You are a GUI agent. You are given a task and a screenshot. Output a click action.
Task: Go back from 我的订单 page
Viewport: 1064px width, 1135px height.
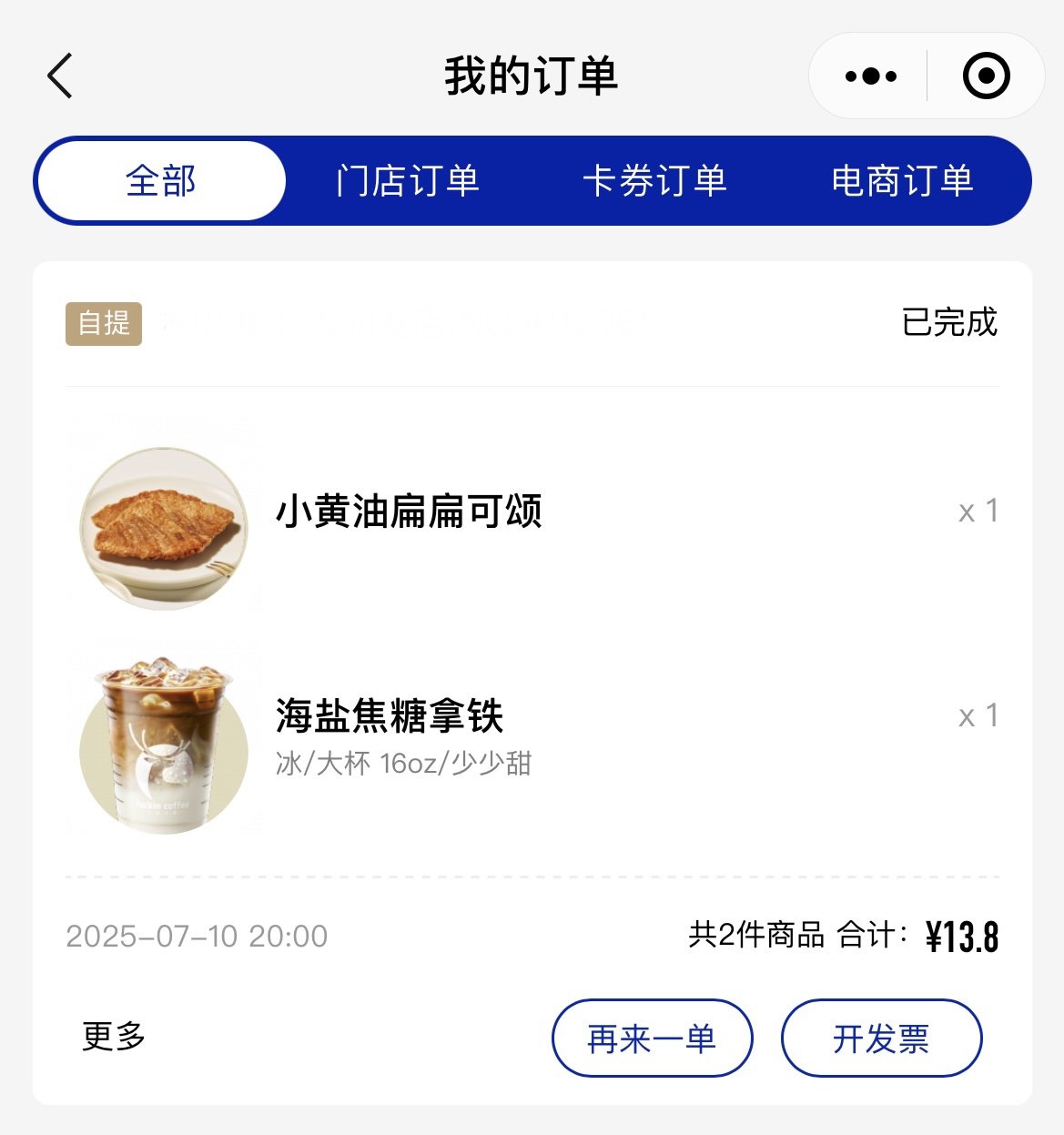pos(60,76)
